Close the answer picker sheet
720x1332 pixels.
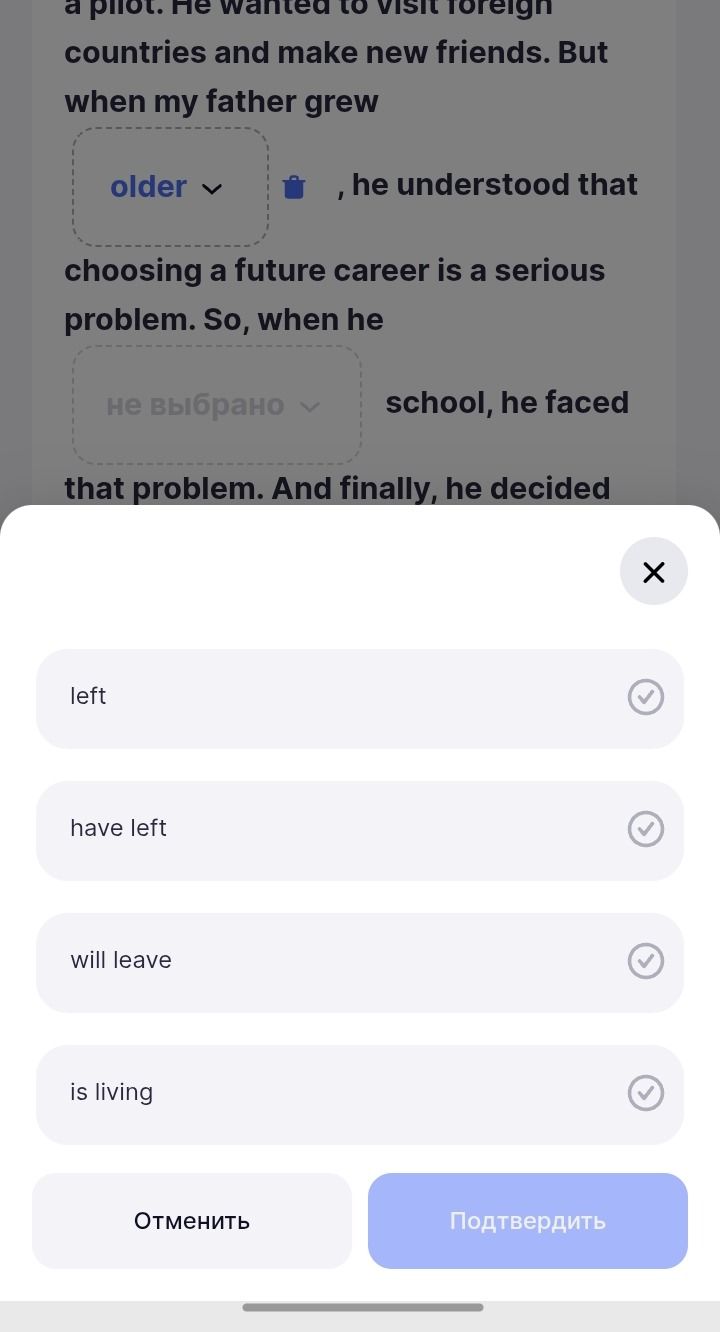pos(654,572)
